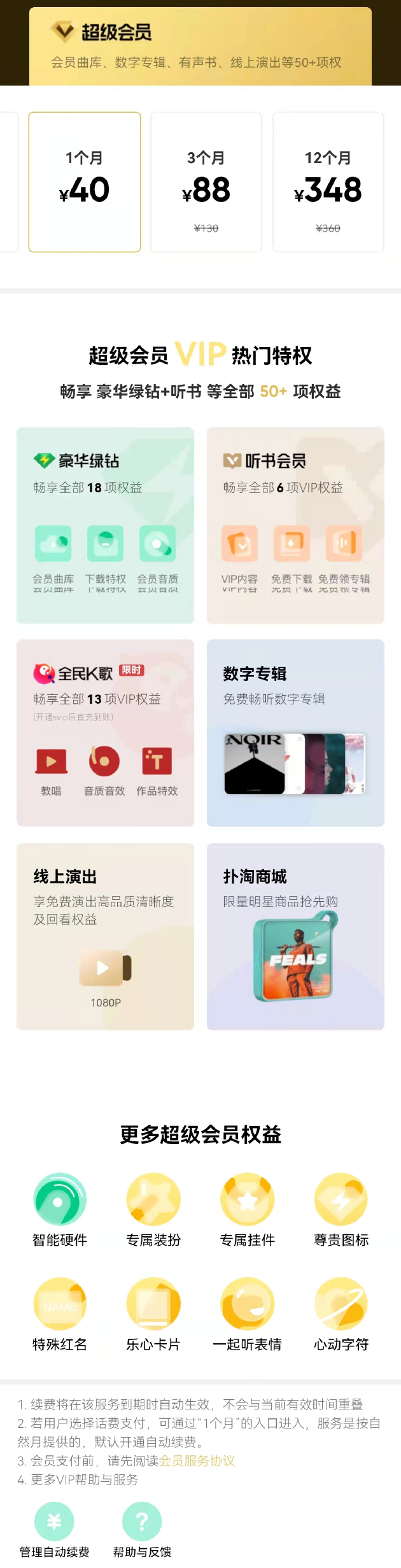Open the 扑淘商城 card
This screenshot has height=1568, width=401.
click(x=295, y=936)
